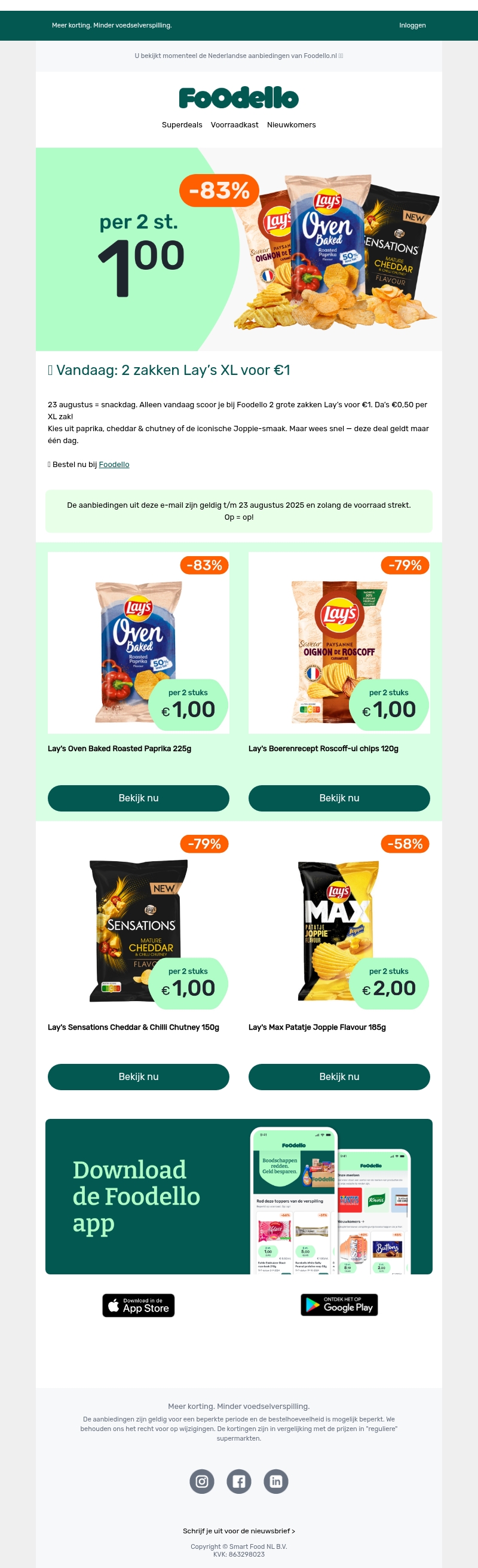The width and height of the screenshot is (478, 1568).
Task: Go to the Voorraadkast section
Action: (x=234, y=125)
